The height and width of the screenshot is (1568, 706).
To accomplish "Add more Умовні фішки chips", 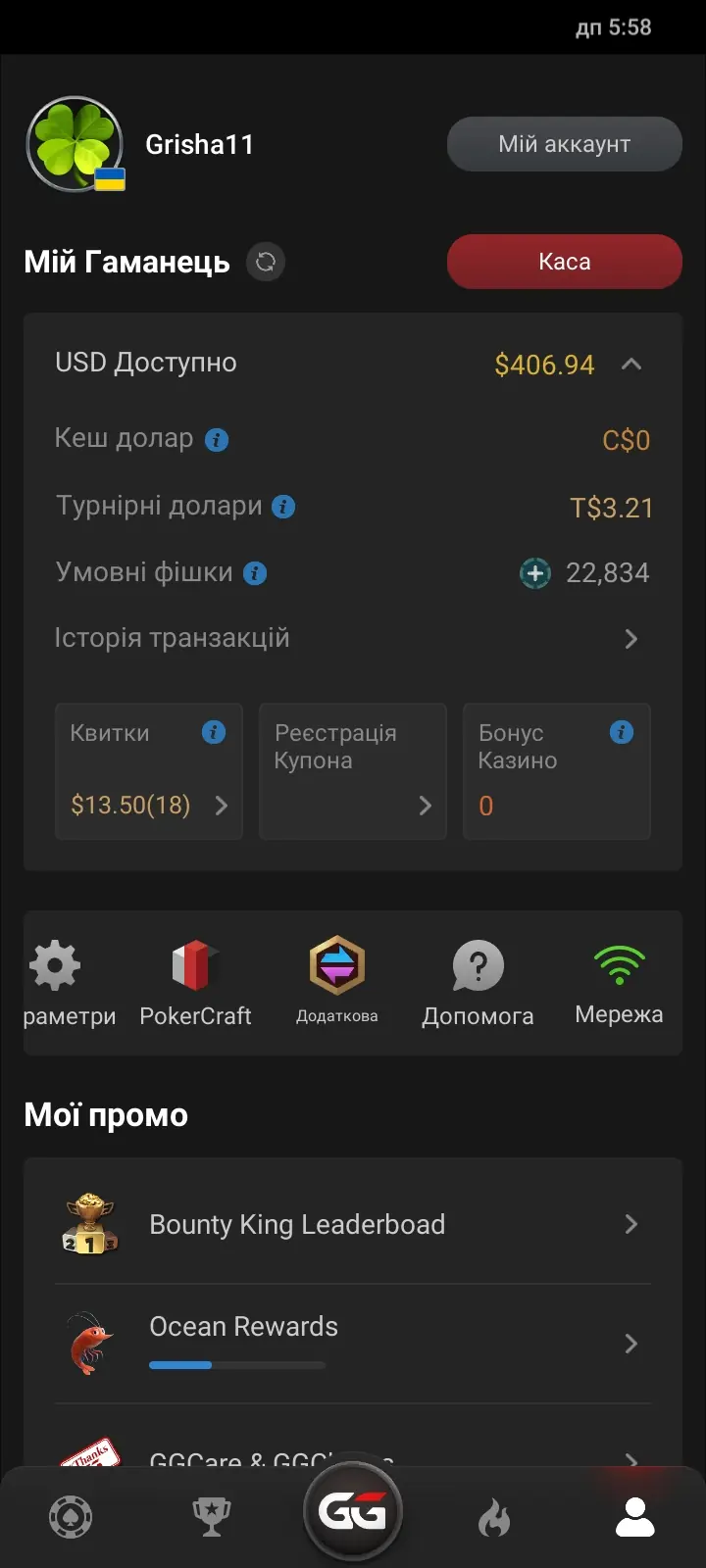I will click(534, 573).
